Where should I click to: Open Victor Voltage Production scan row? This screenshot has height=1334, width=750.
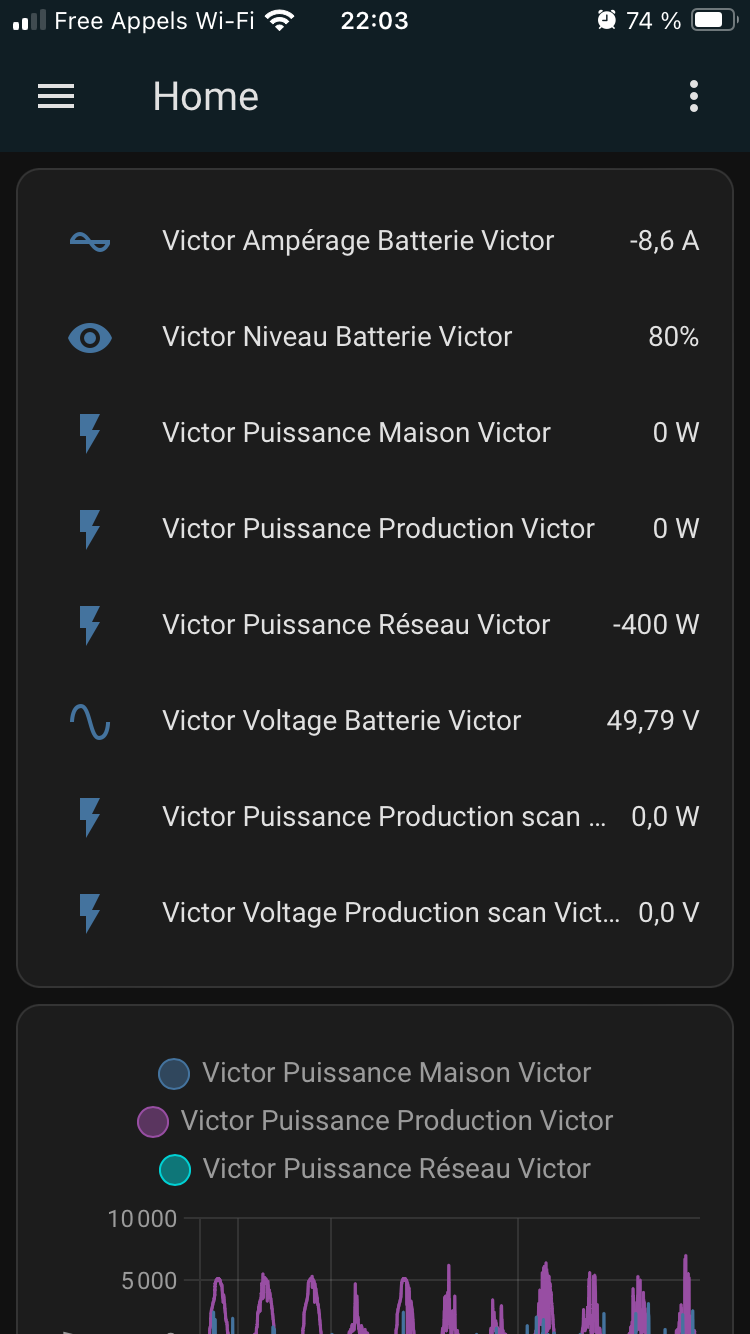[375, 913]
